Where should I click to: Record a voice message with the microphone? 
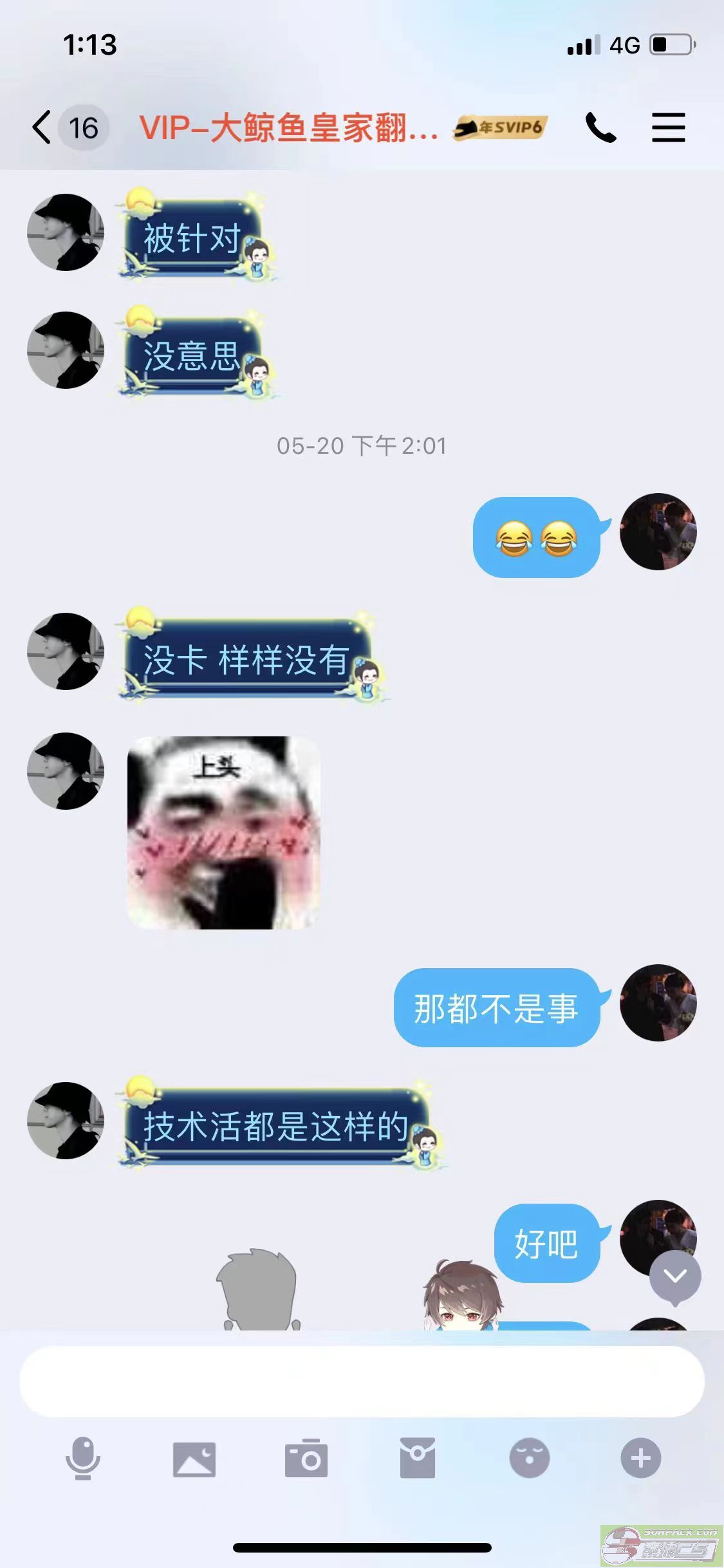[x=83, y=1458]
